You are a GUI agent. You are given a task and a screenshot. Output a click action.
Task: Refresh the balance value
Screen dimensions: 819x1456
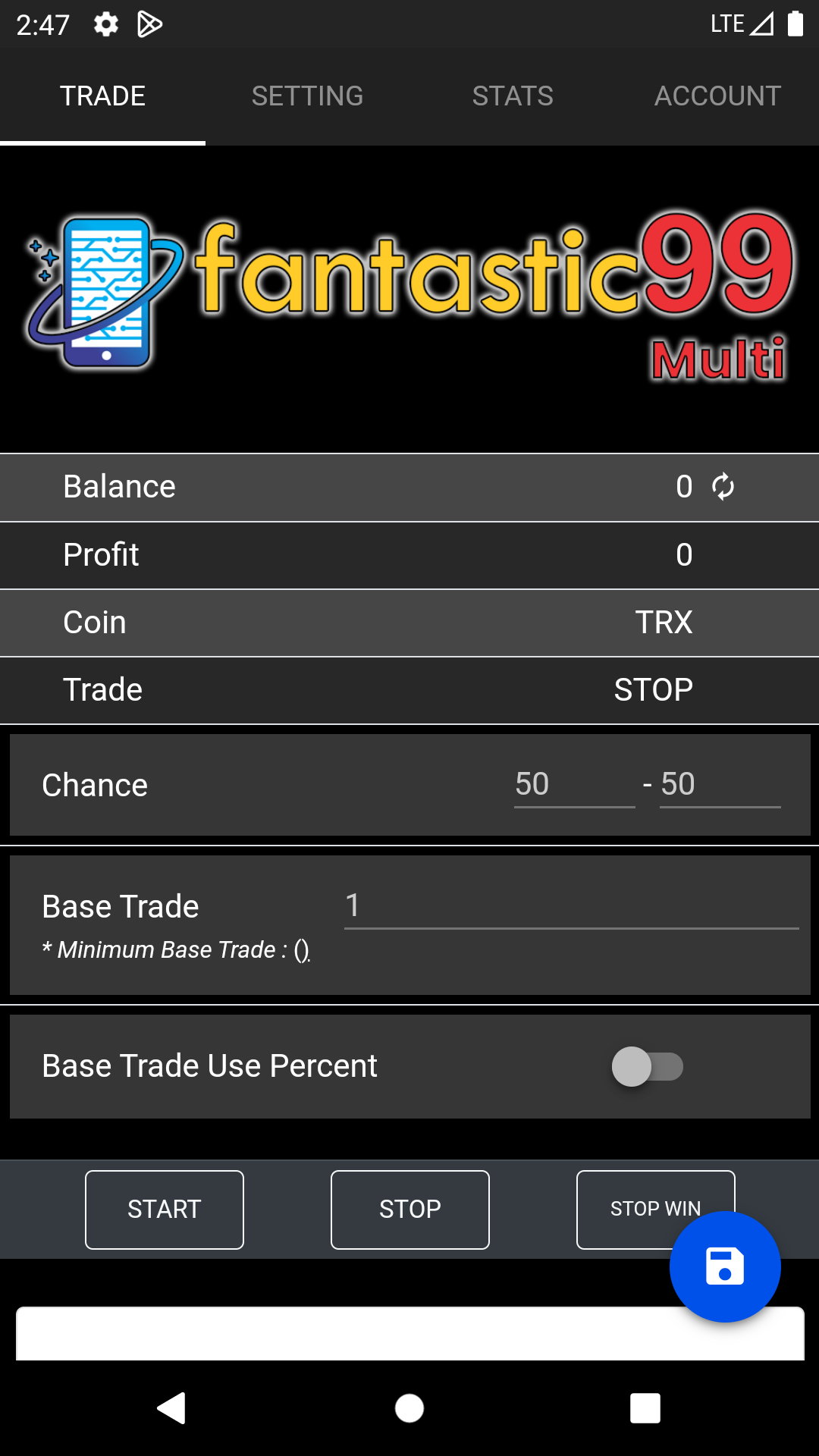click(x=723, y=487)
